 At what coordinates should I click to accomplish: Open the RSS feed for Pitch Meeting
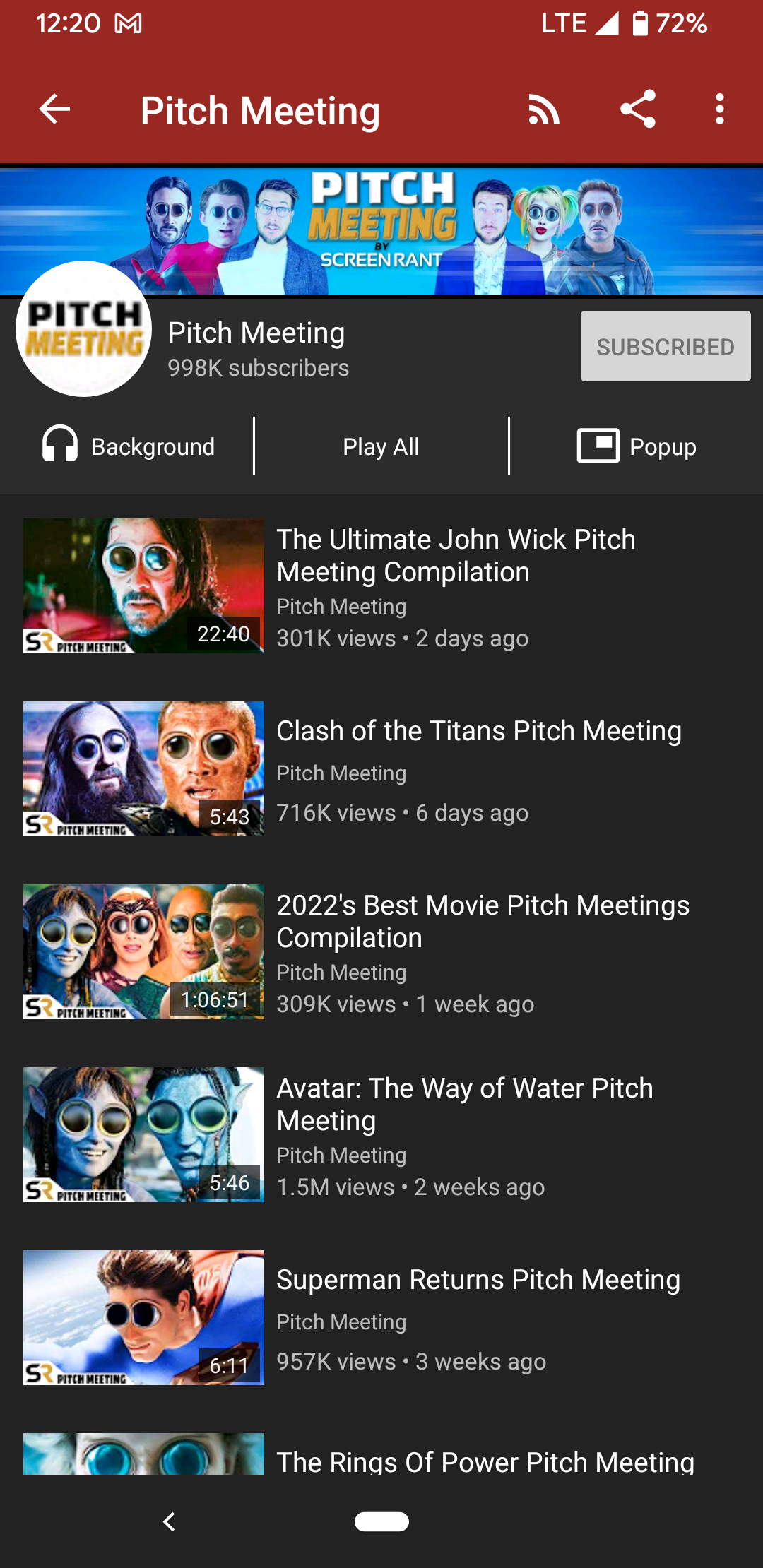click(x=542, y=109)
